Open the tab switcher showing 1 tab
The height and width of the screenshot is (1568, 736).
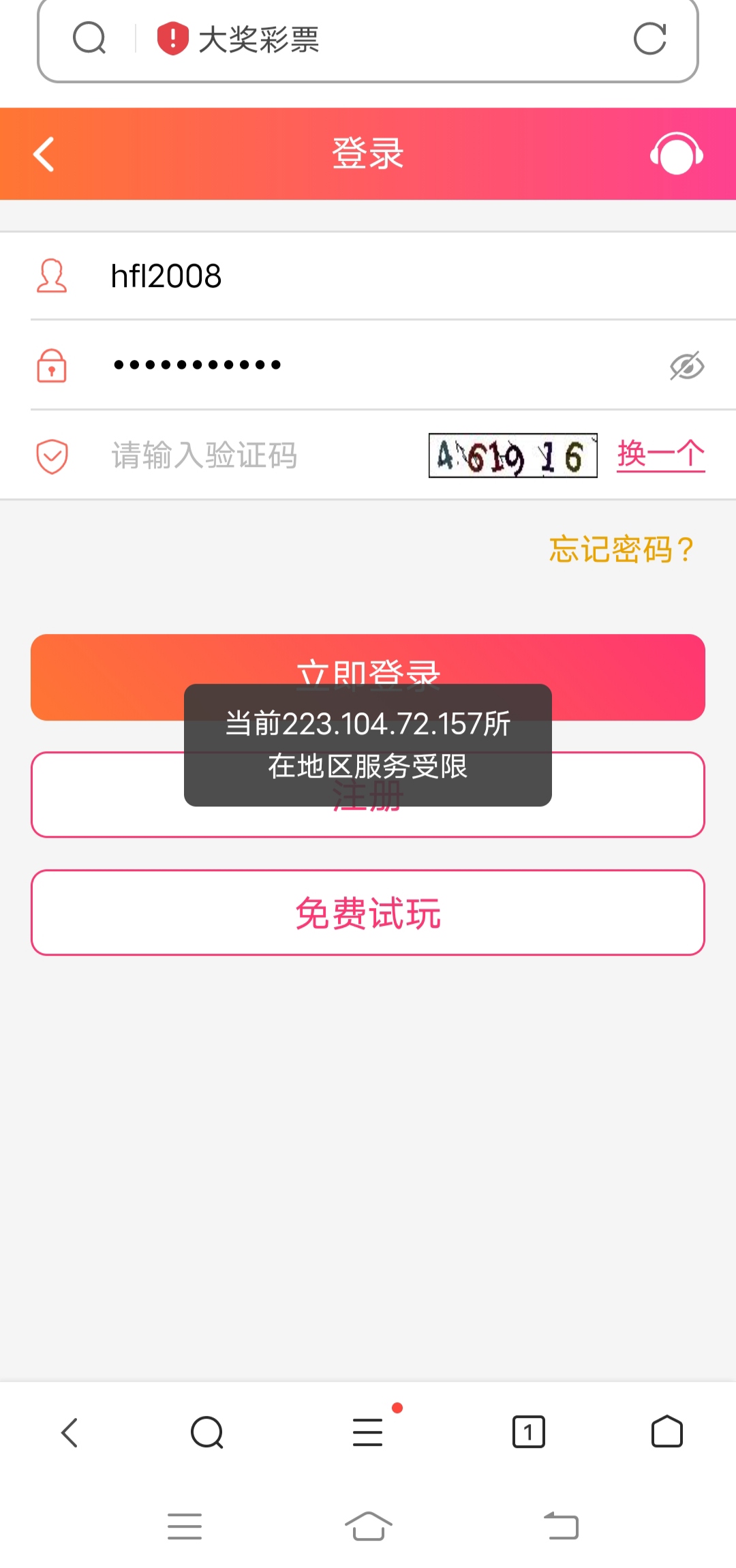(528, 1432)
